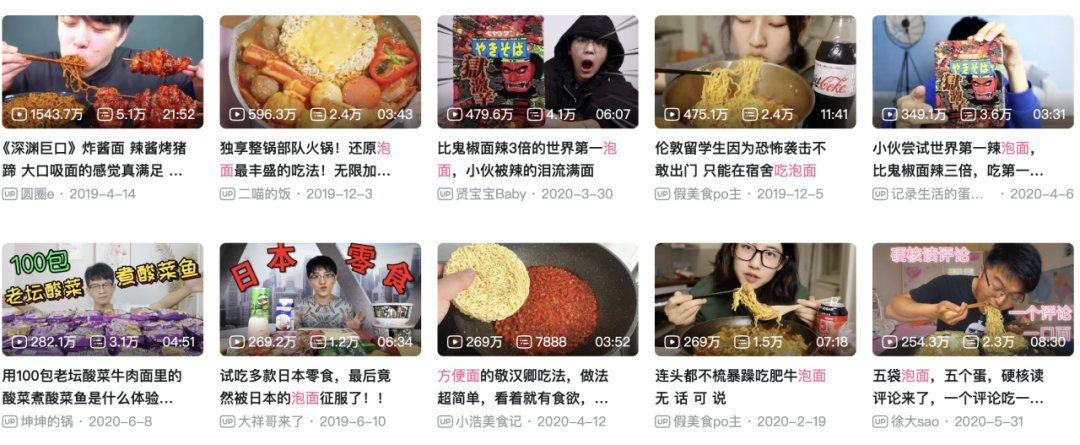View uploader 坤坤的锅's profile
The image size is (1080, 445).
(54, 422)
